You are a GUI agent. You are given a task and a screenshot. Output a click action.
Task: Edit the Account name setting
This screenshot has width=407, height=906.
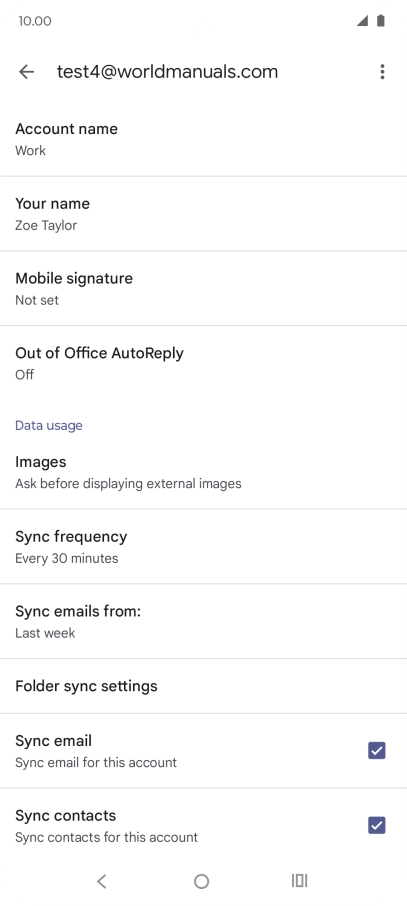(x=204, y=139)
